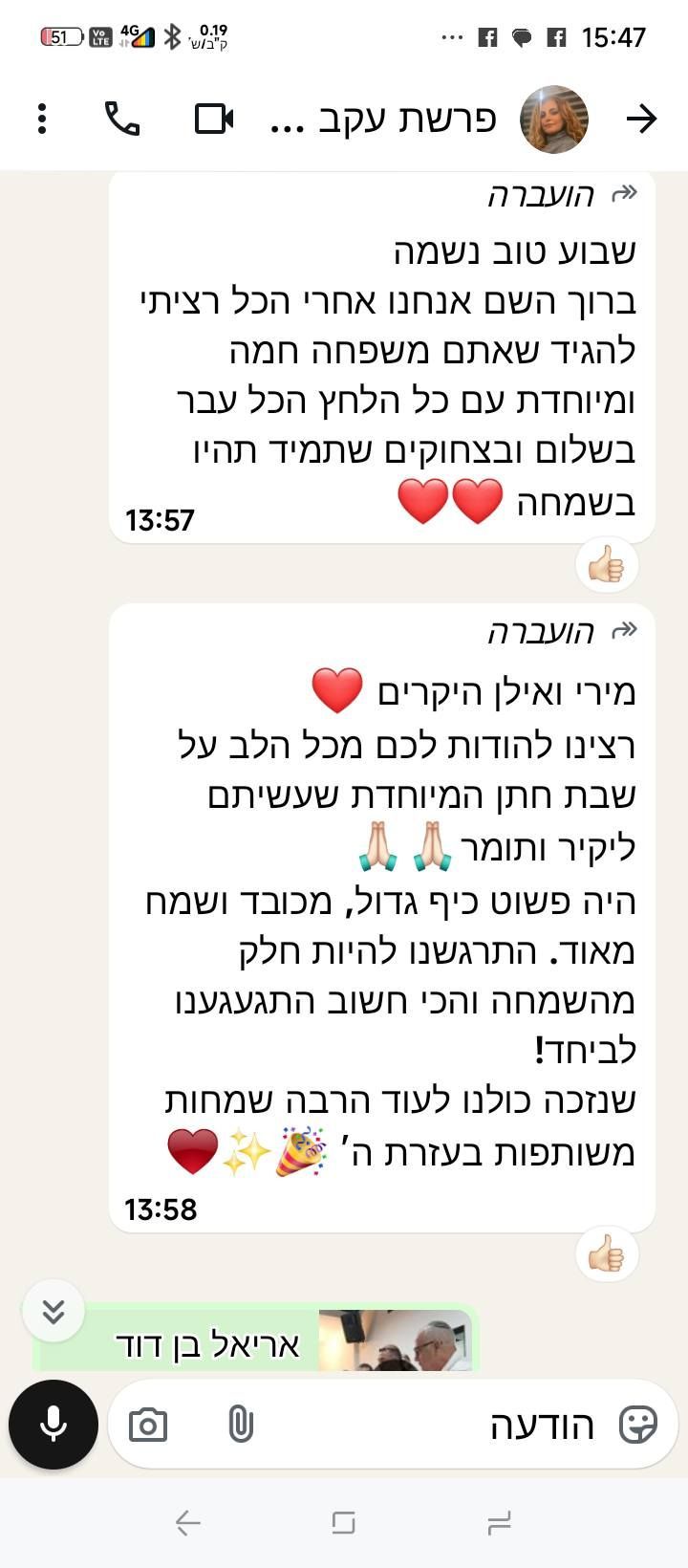The image size is (688, 1568).
Task: Start a voice call
Action: (x=122, y=119)
